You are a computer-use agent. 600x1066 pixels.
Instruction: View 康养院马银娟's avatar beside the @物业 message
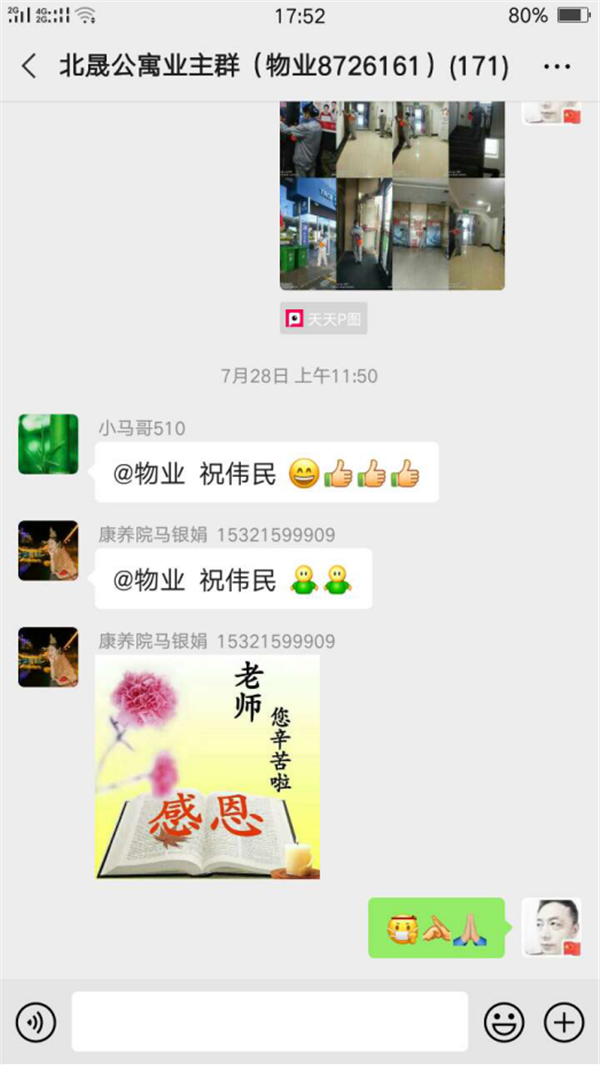[48, 551]
